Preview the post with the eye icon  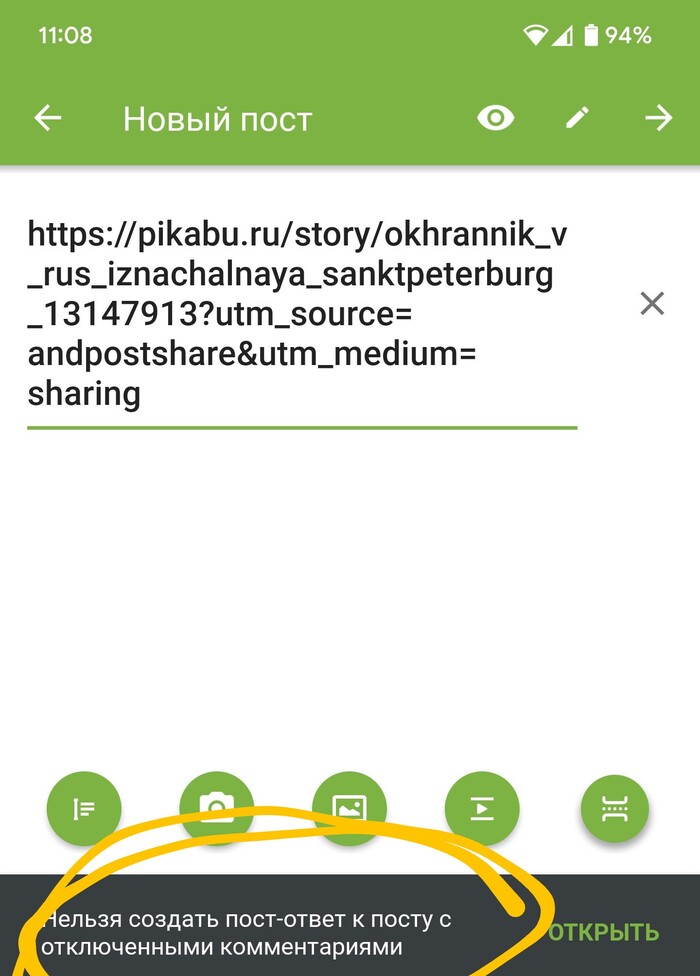[495, 119]
